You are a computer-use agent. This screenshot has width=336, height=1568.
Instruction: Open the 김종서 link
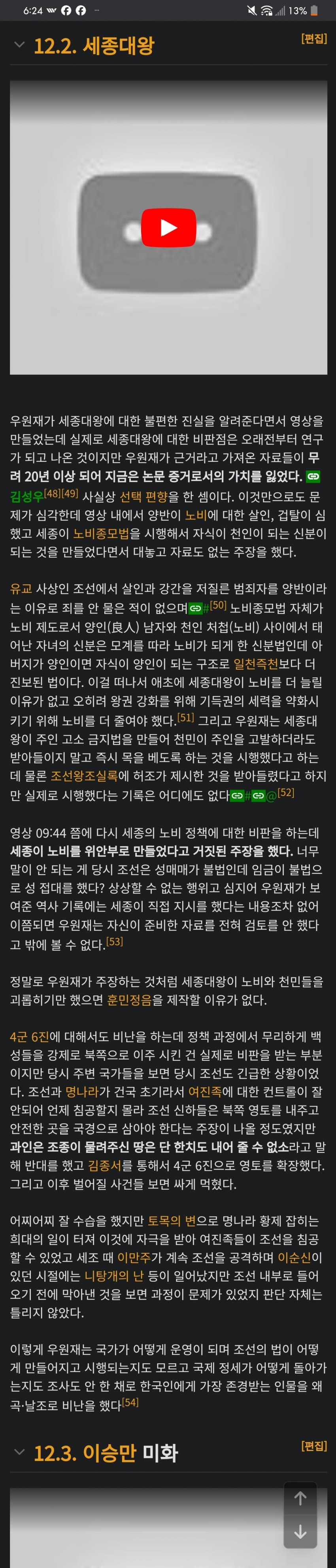tap(110, 1165)
